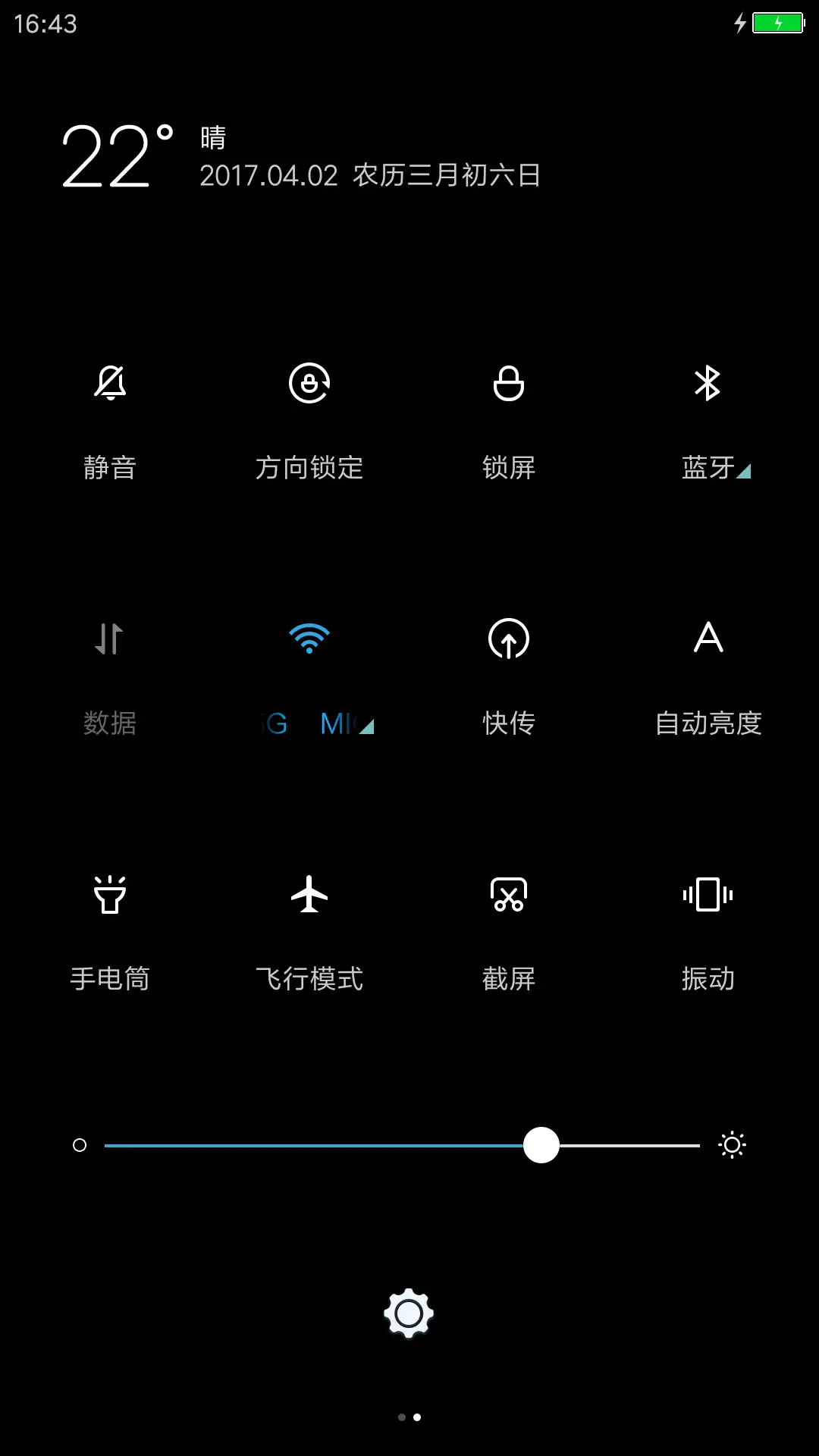819x1456 pixels.
Task: Enable mobile data 数据
Action: pyautogui.click(x=111, y=639)
